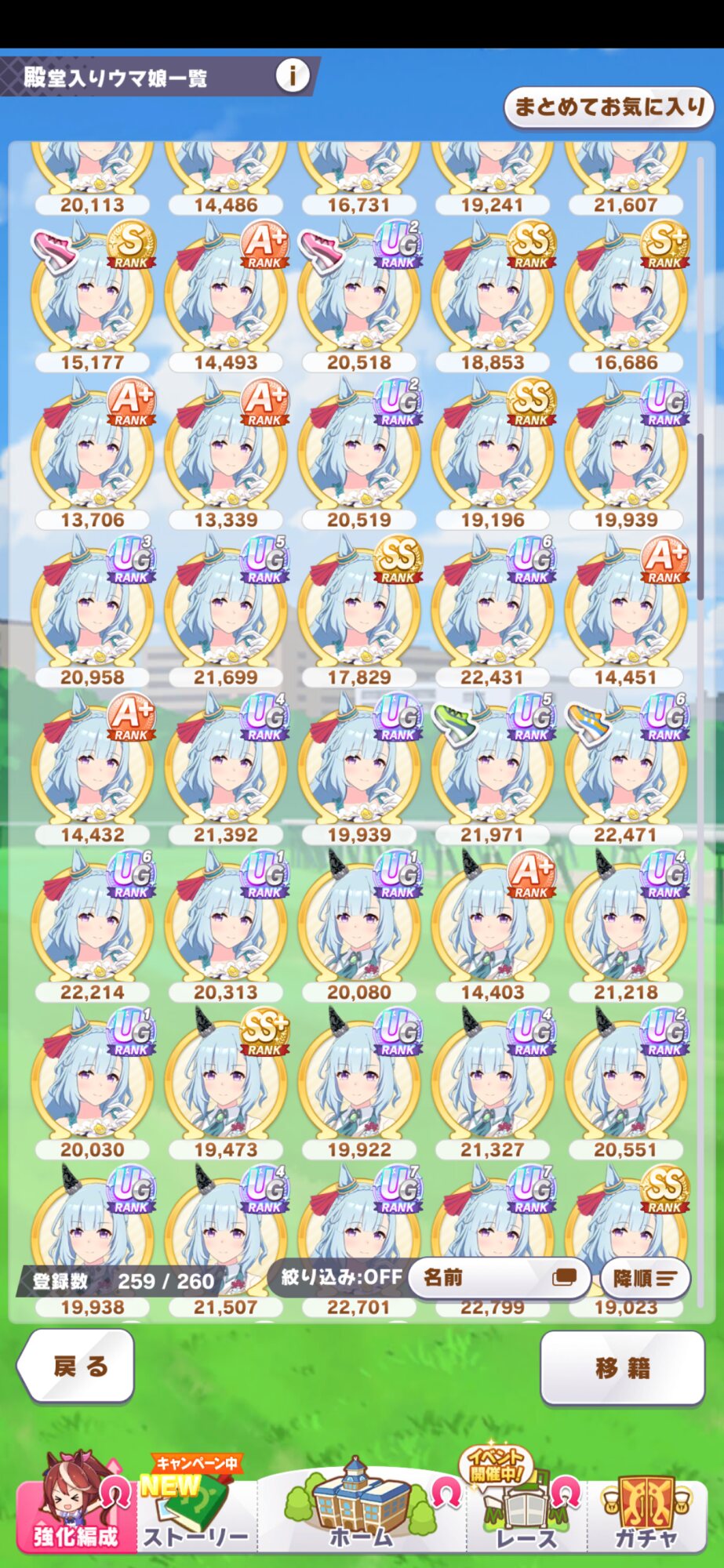Open the 絞り込み:OFF filter
This screenshot has width=724, height=1568.
[x=341, y=1277]
